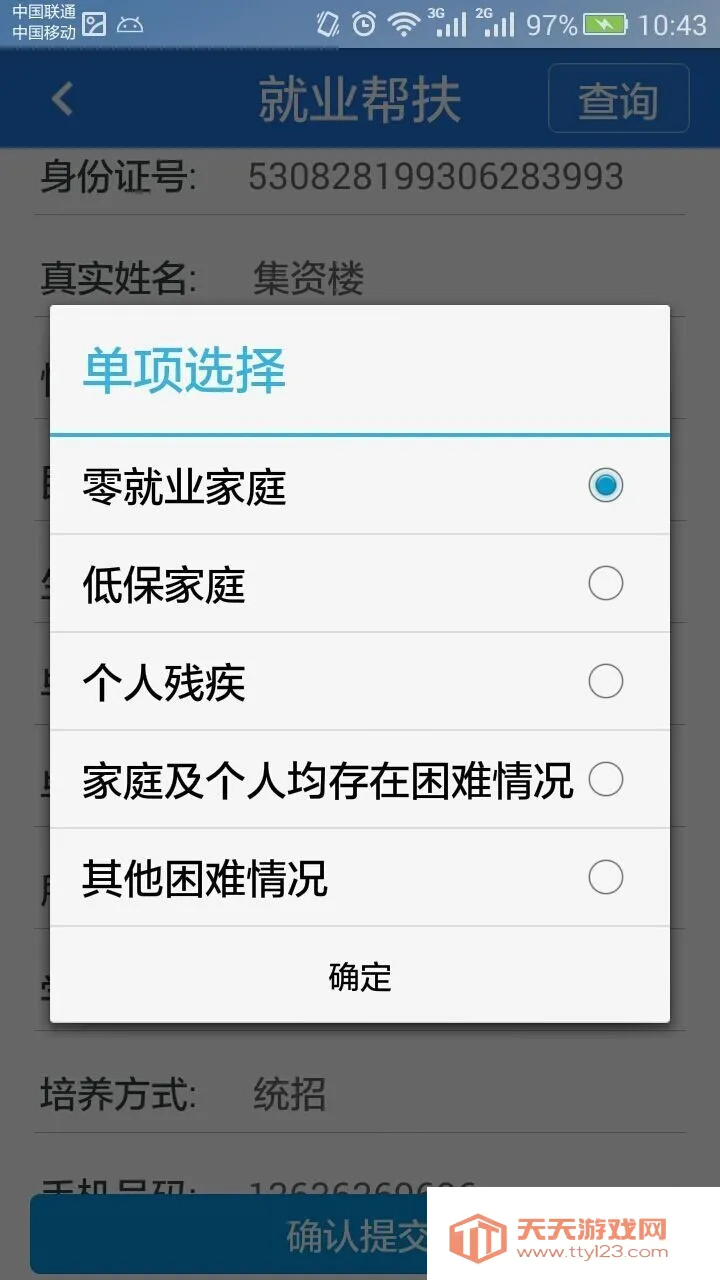Viewport: 720px width, 1280px height.
Task: Confirm selection with 确定
Action: [360, 976]
